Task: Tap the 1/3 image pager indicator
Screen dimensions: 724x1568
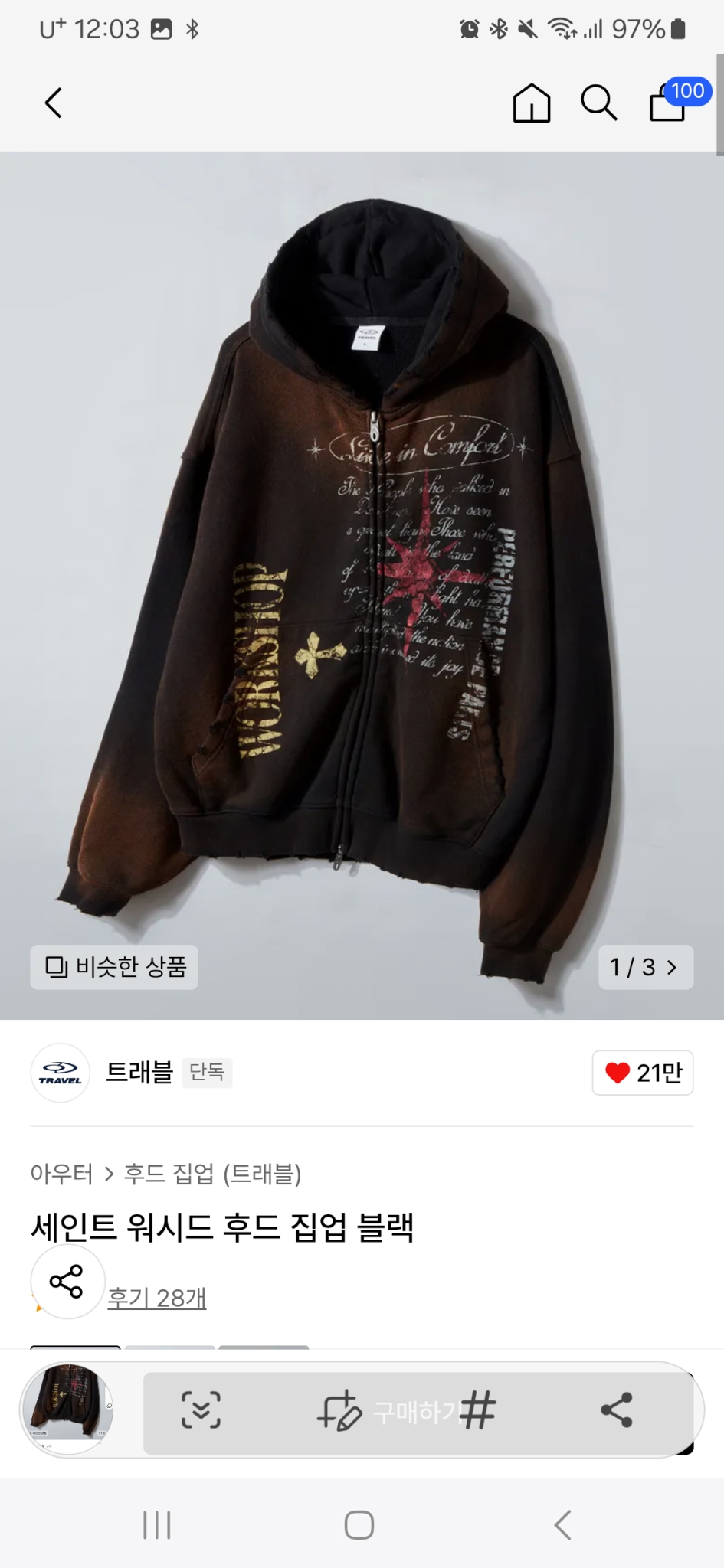Action: (634, 968)
